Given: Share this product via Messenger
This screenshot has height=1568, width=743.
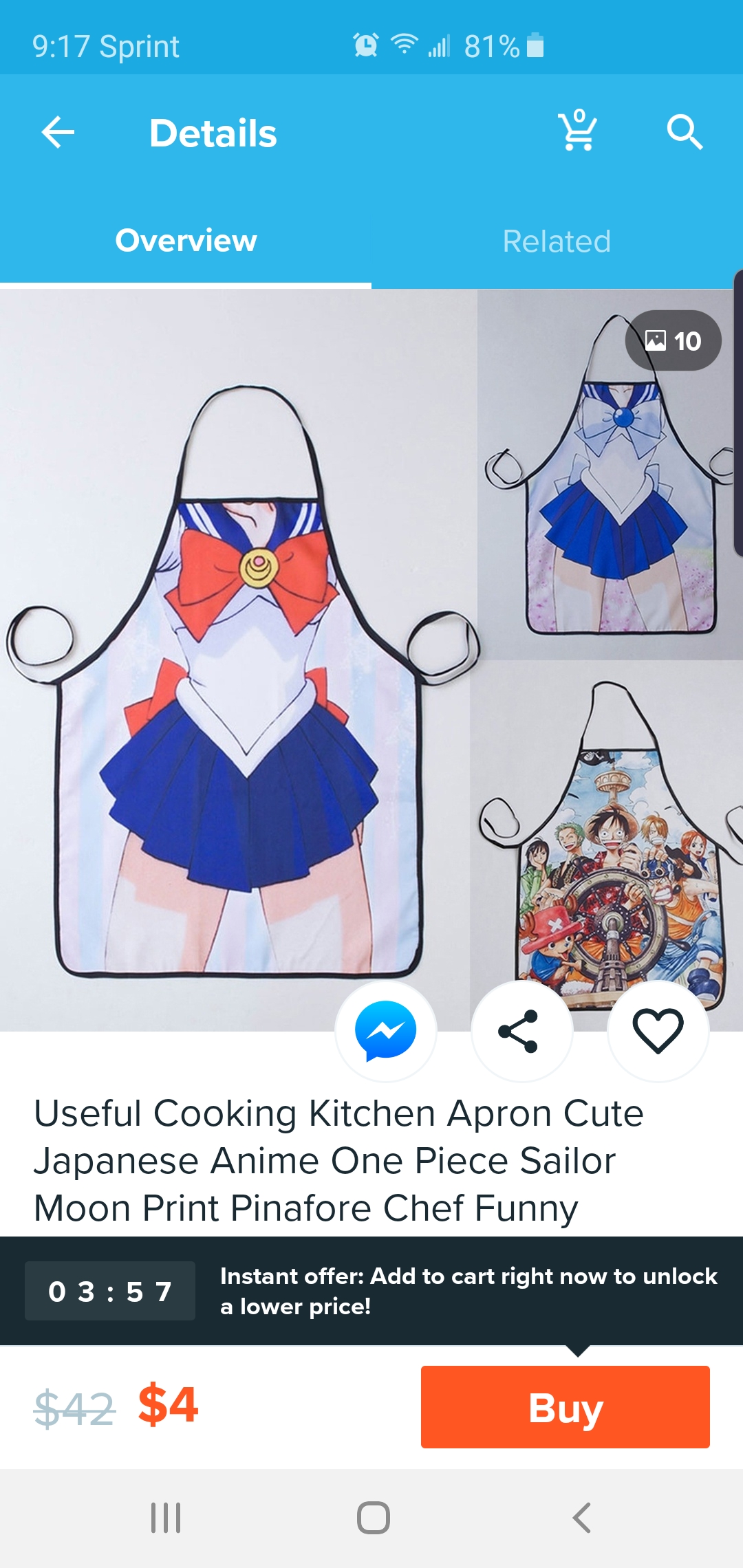Looking at the screenshot, I should click(x=386, y=1031).
